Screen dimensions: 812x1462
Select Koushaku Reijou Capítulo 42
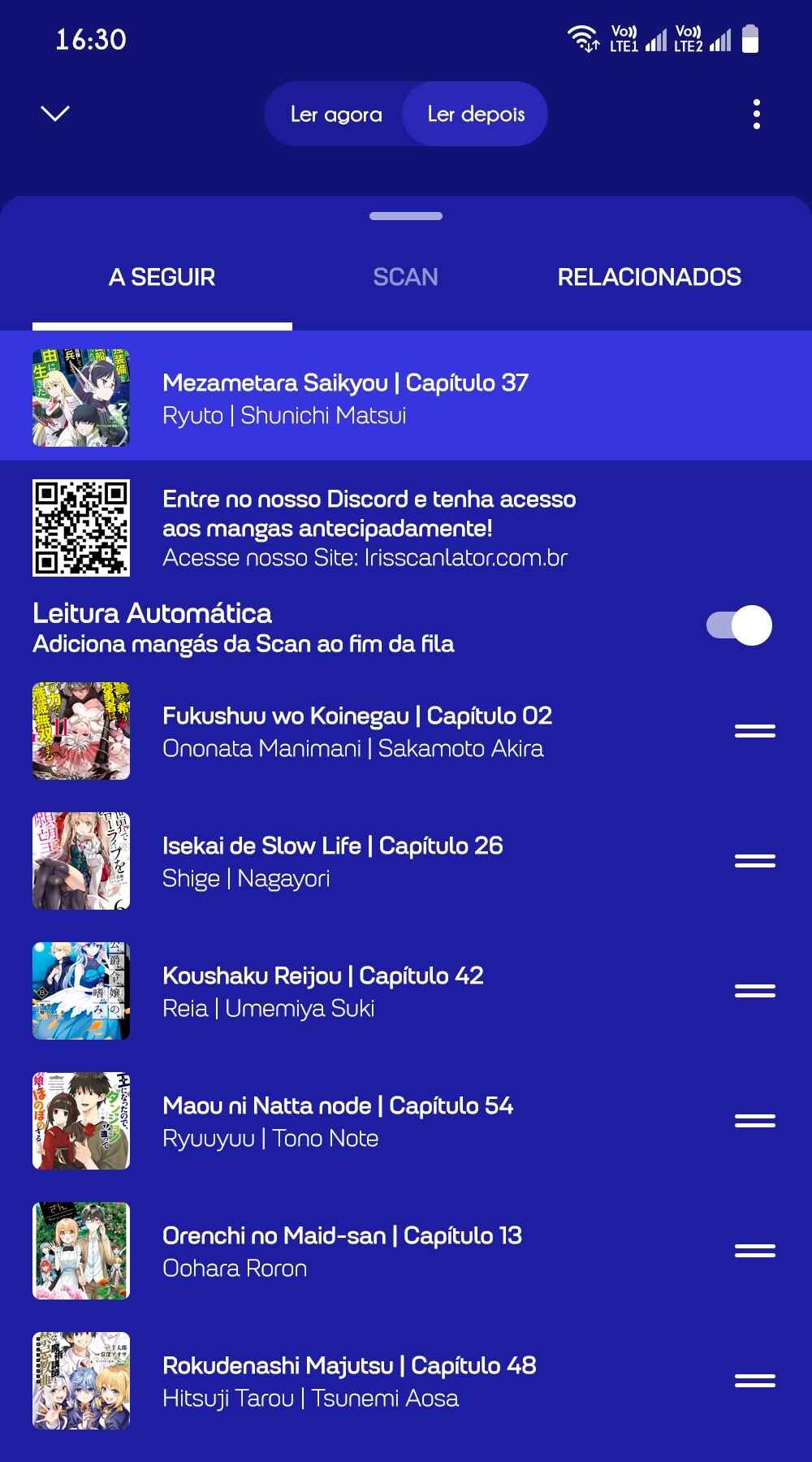[323, 991]
